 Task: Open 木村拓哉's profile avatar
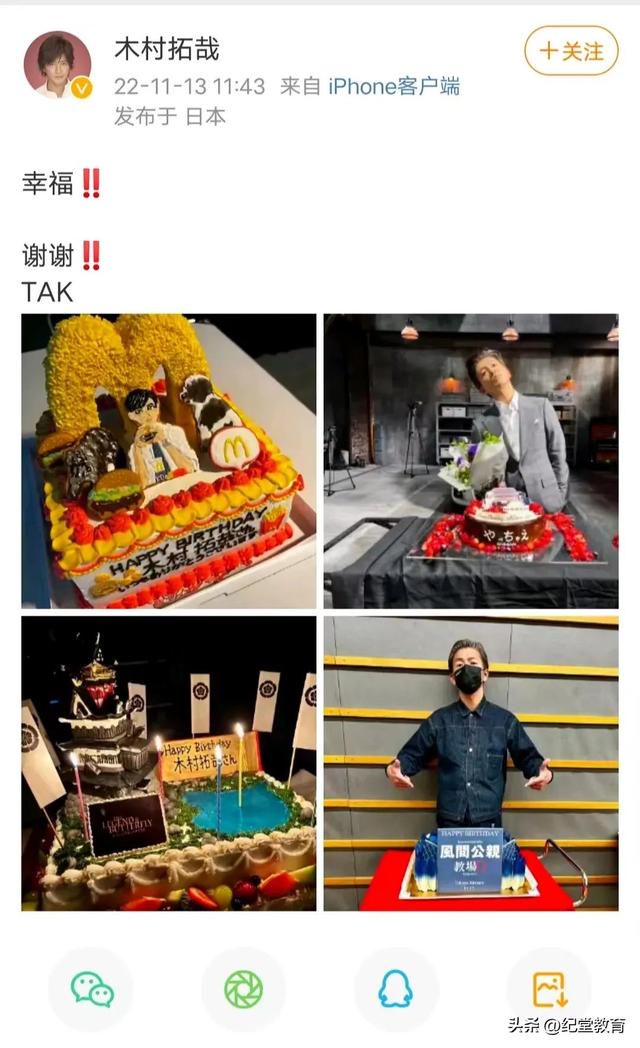click(57, 65)
